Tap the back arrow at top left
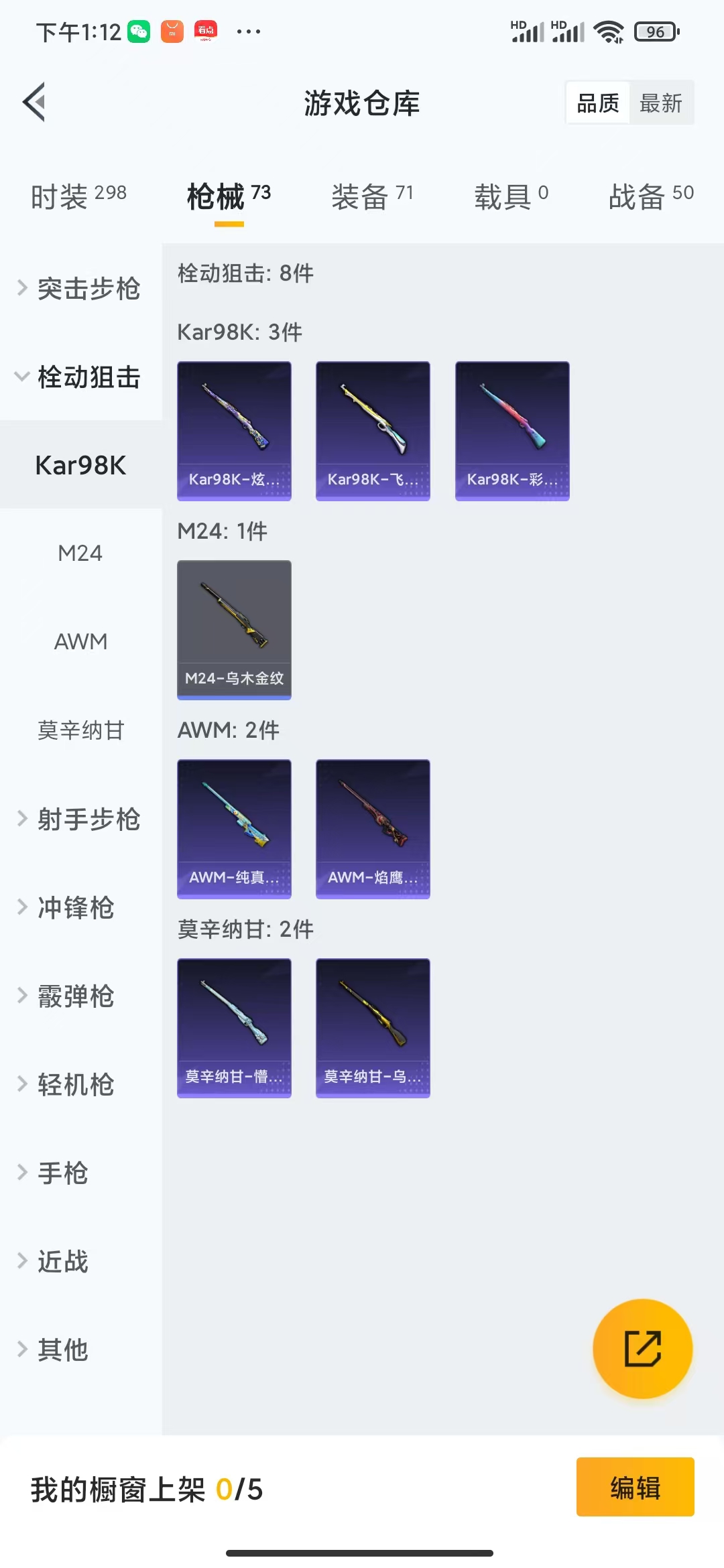Screen dimensions: 724x1568 35,102
